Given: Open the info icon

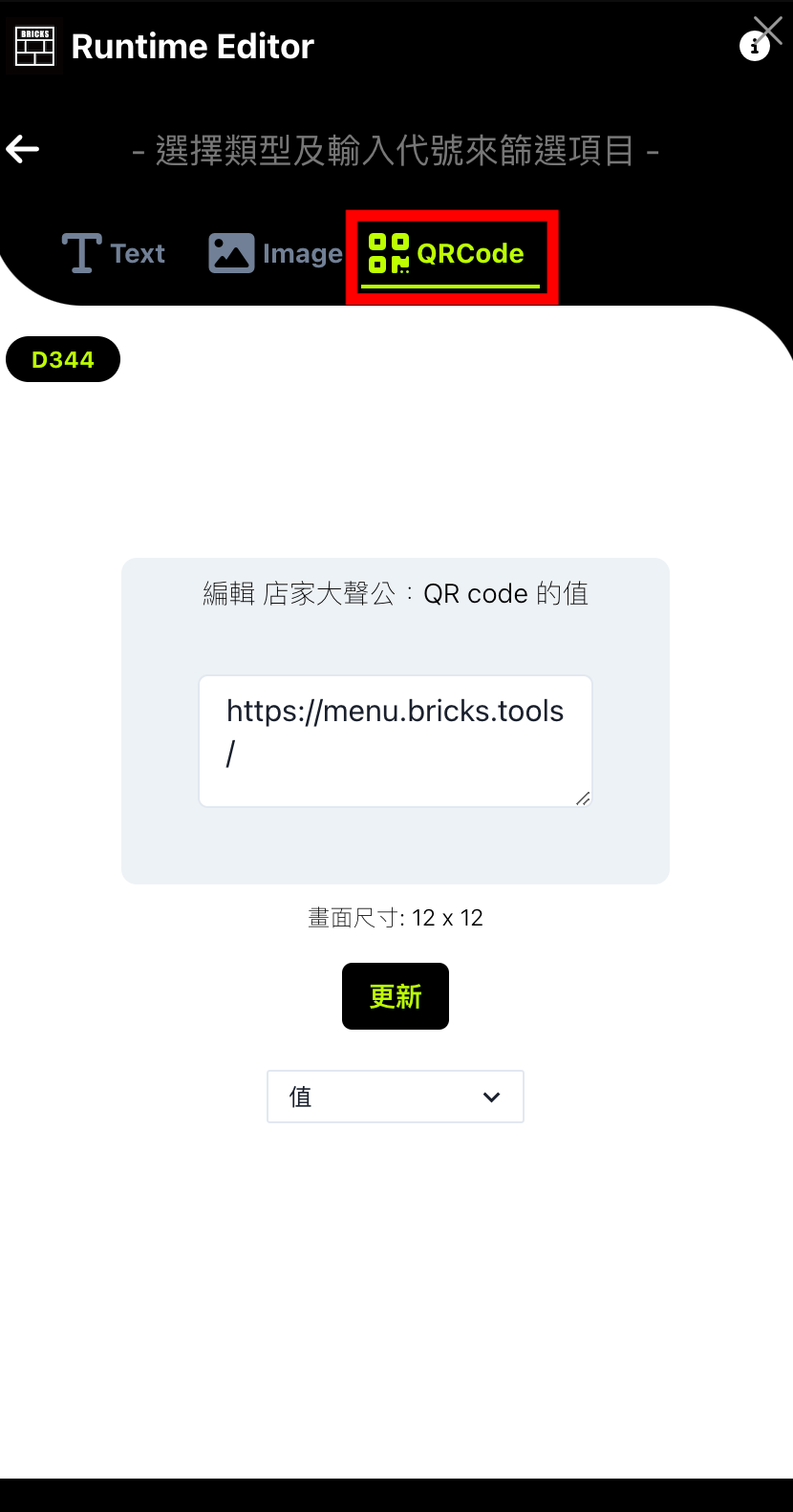Looking at the screenshot, I should pyautogui.click(x=754, y=47).
